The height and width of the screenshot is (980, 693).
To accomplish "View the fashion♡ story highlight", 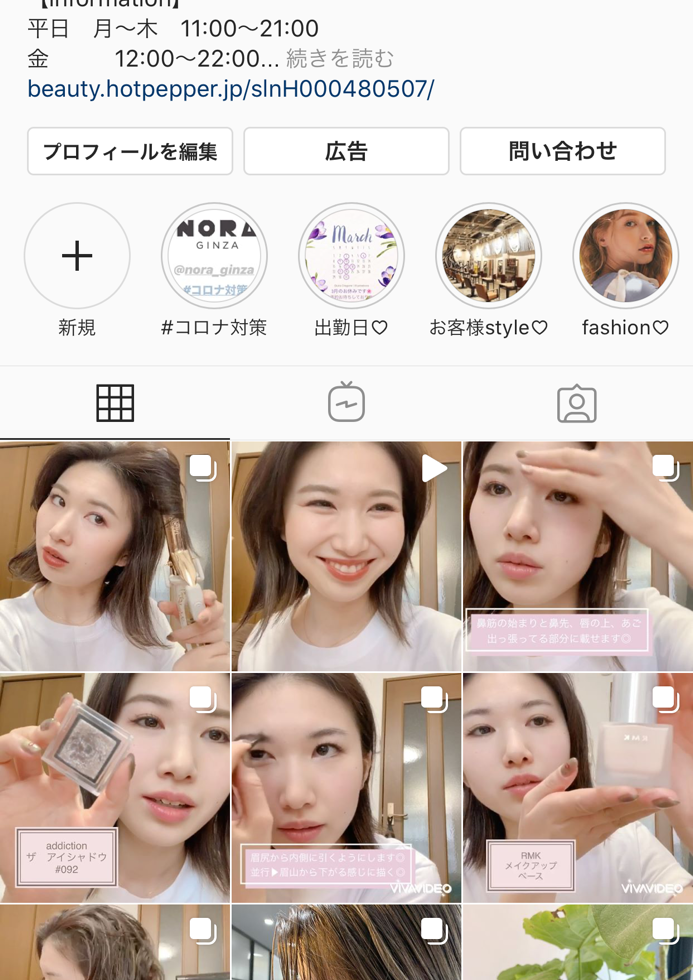I will pos(625,257).
